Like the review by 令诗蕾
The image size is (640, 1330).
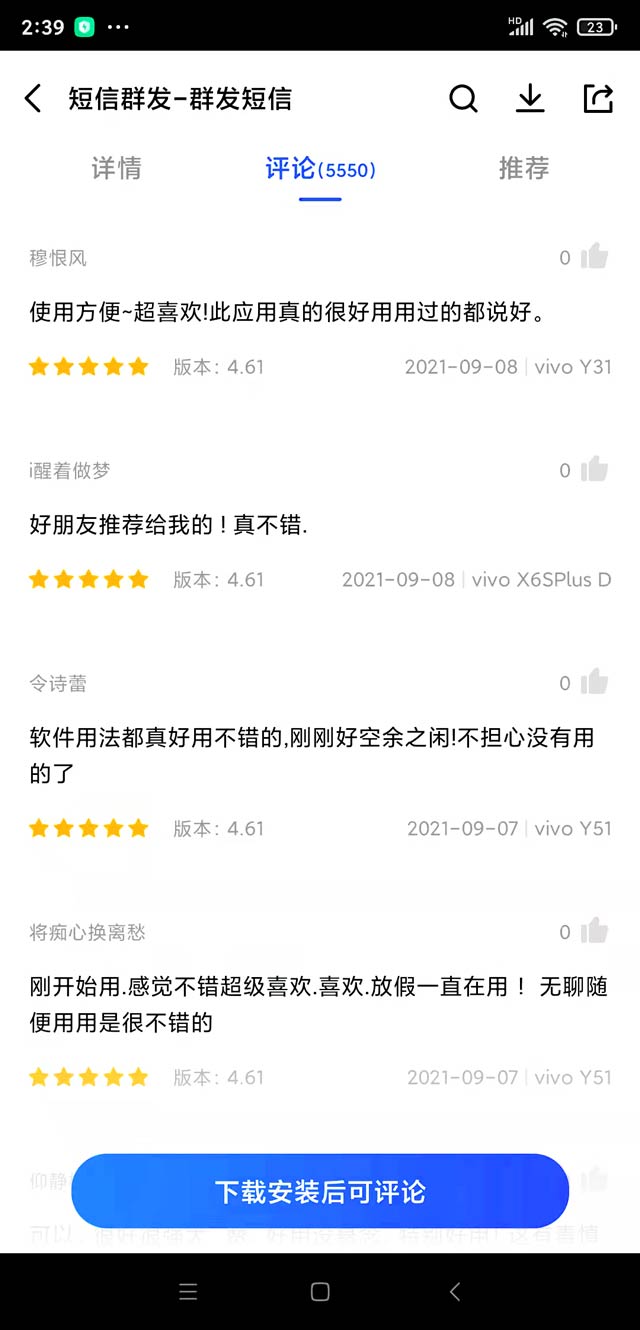[594, 682]
